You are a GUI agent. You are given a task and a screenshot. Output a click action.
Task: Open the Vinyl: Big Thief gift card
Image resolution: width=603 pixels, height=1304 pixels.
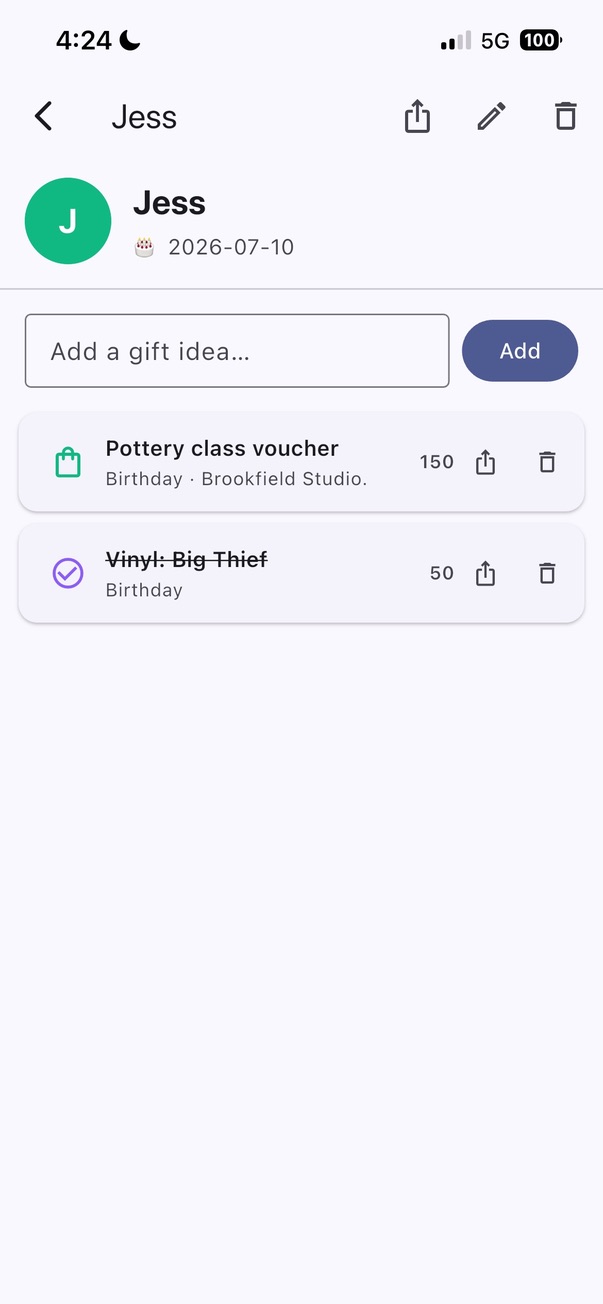coord(301,573)
